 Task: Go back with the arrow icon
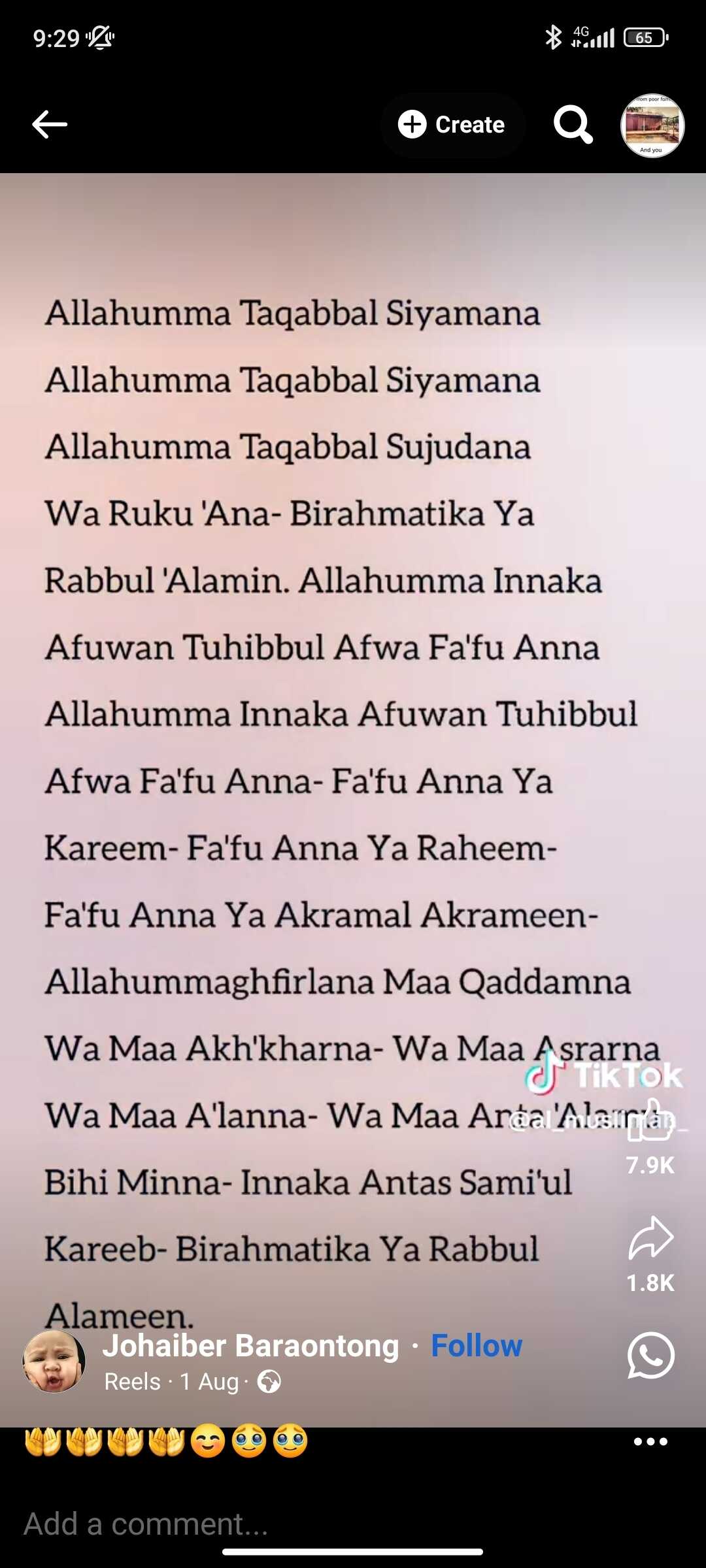click(x=50, y=124)
